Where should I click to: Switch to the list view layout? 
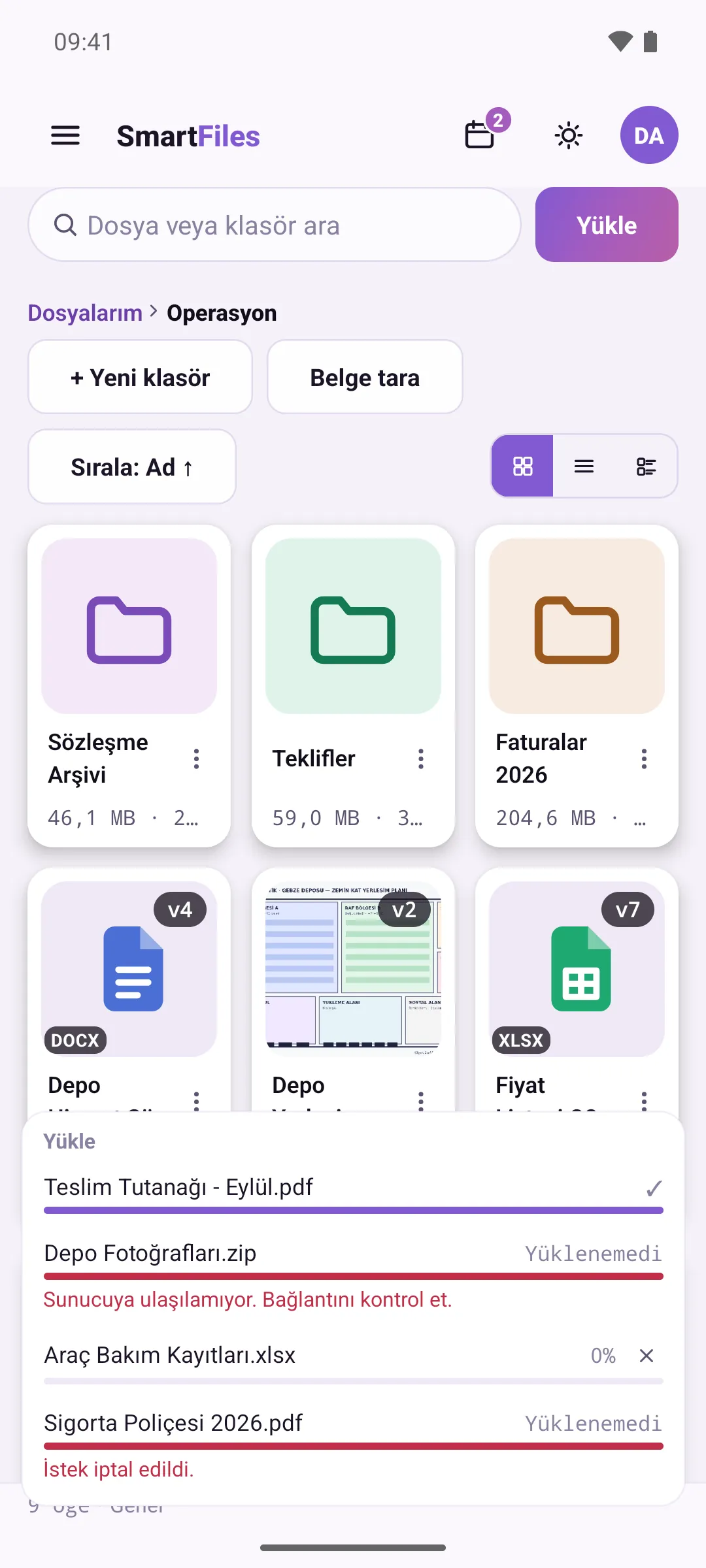tap(584, 466)
